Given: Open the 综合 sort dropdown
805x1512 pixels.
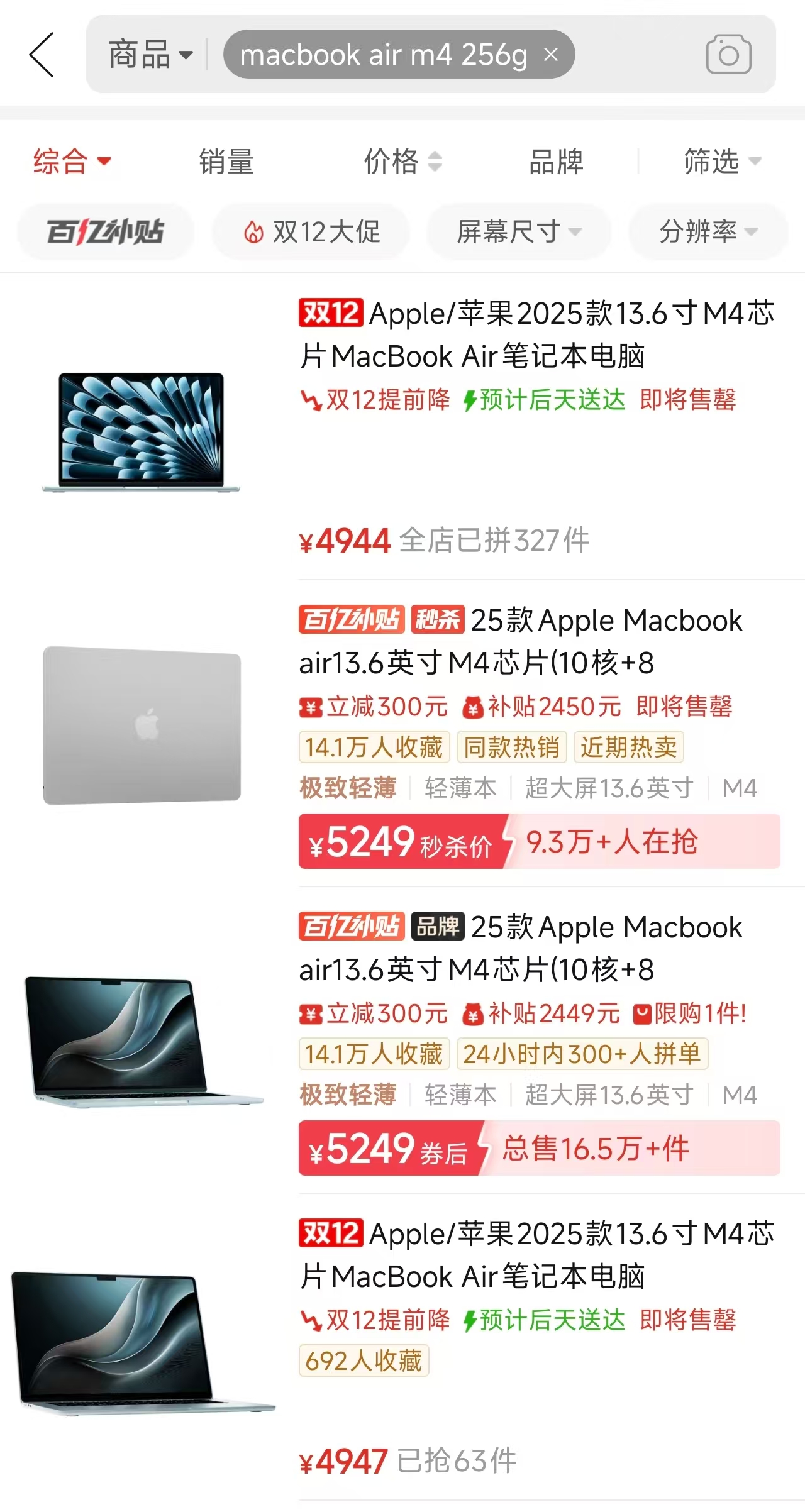Looking at the screenshot, I should (x=71, y=162).
